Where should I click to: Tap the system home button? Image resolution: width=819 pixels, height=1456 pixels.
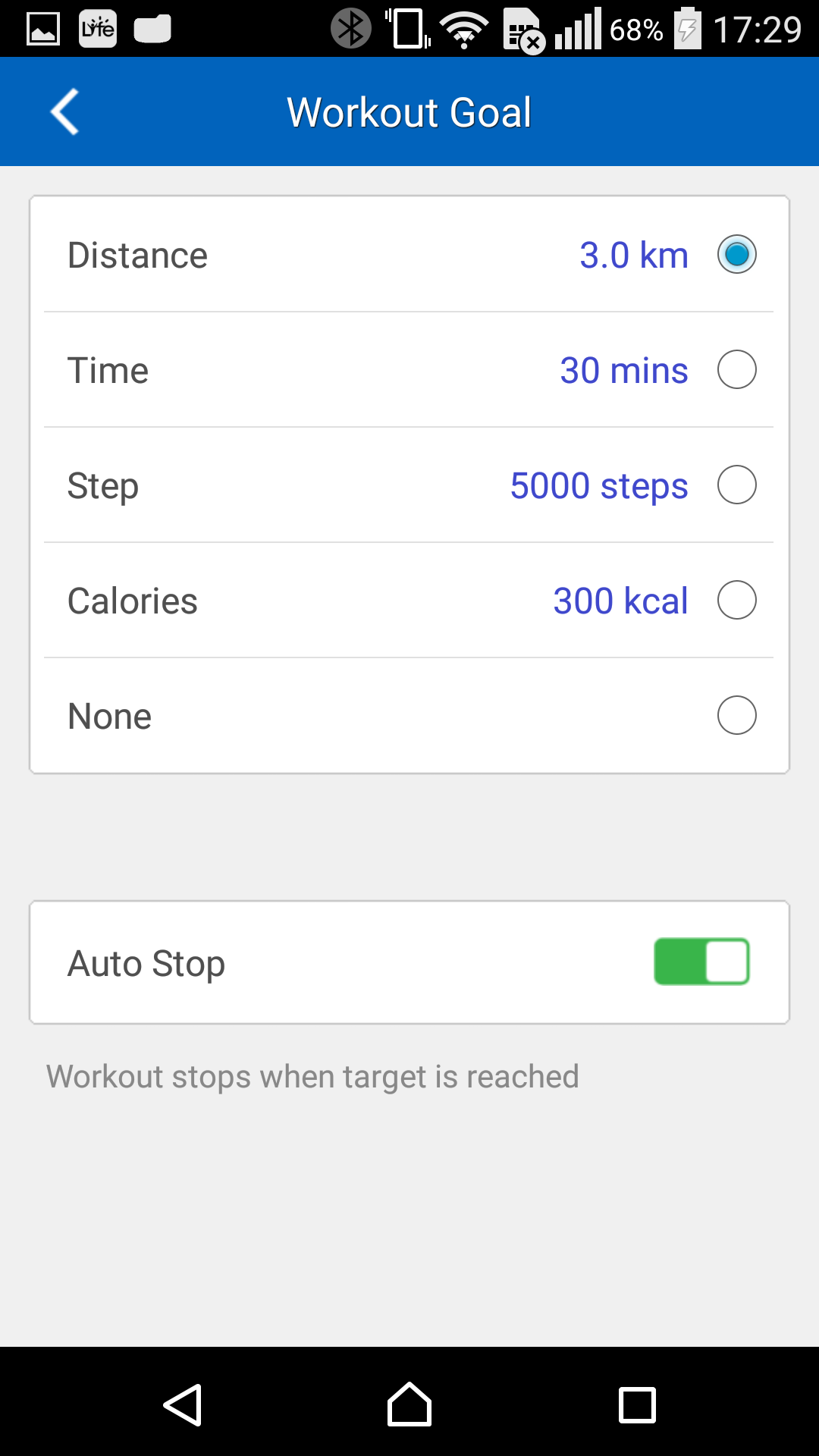pyautogui.click(x=409, y=1404)
